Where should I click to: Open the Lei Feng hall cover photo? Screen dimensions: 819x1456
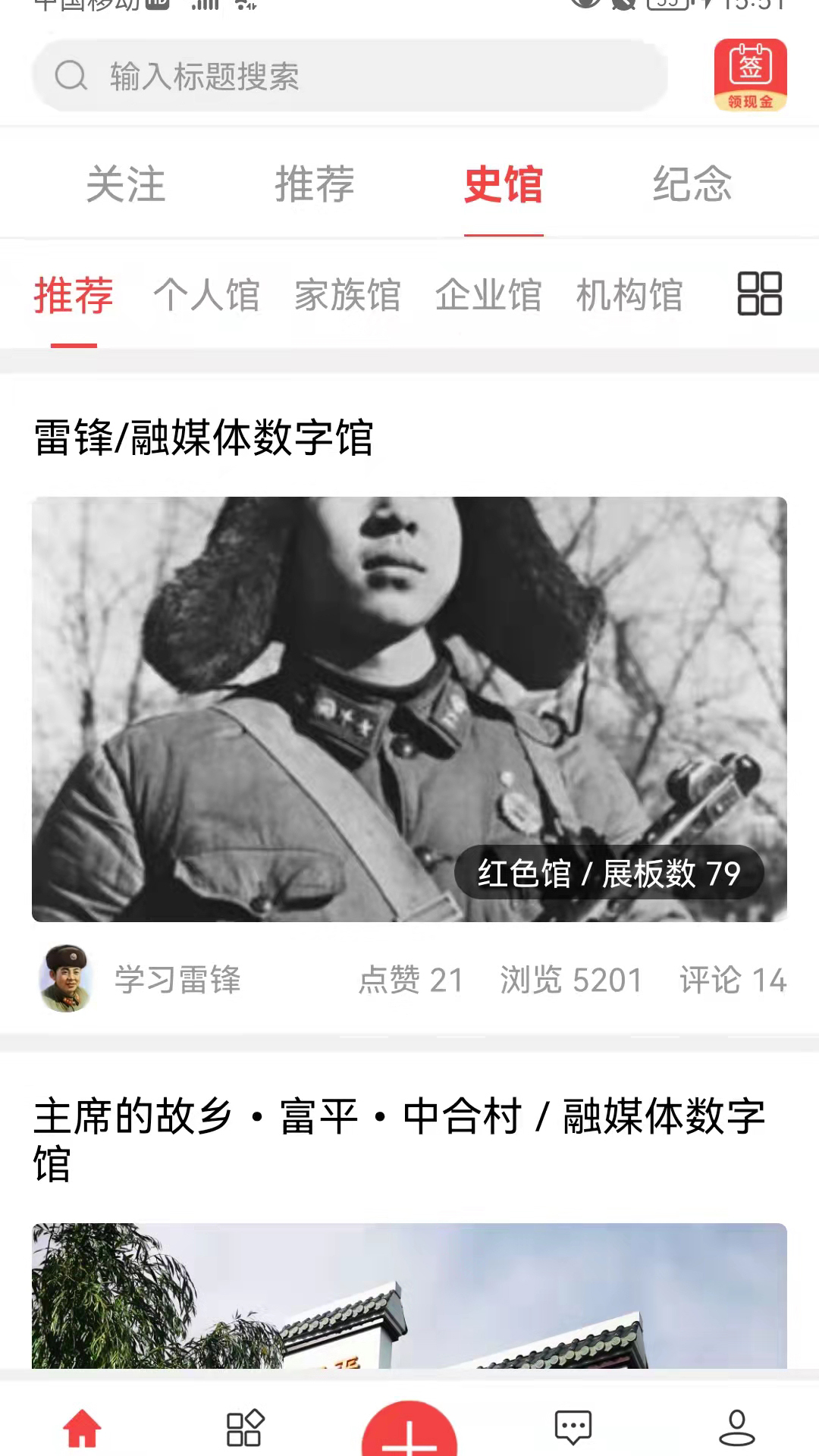pyautogui.click(x=409, y=709)
